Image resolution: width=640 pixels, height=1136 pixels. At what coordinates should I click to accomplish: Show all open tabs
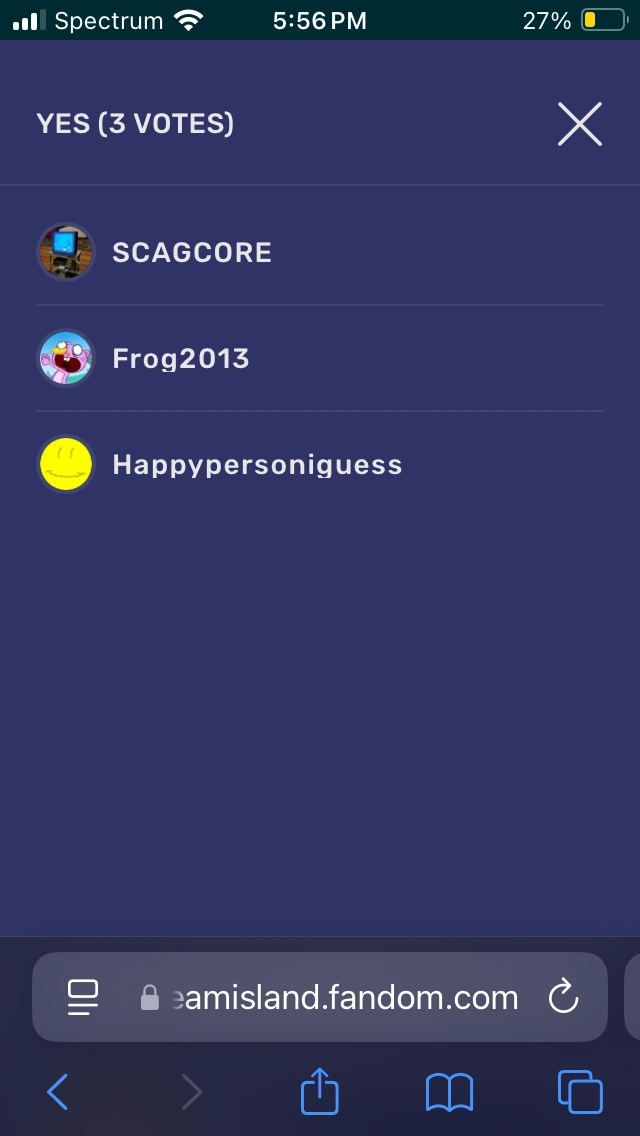tap(580, 1092)
